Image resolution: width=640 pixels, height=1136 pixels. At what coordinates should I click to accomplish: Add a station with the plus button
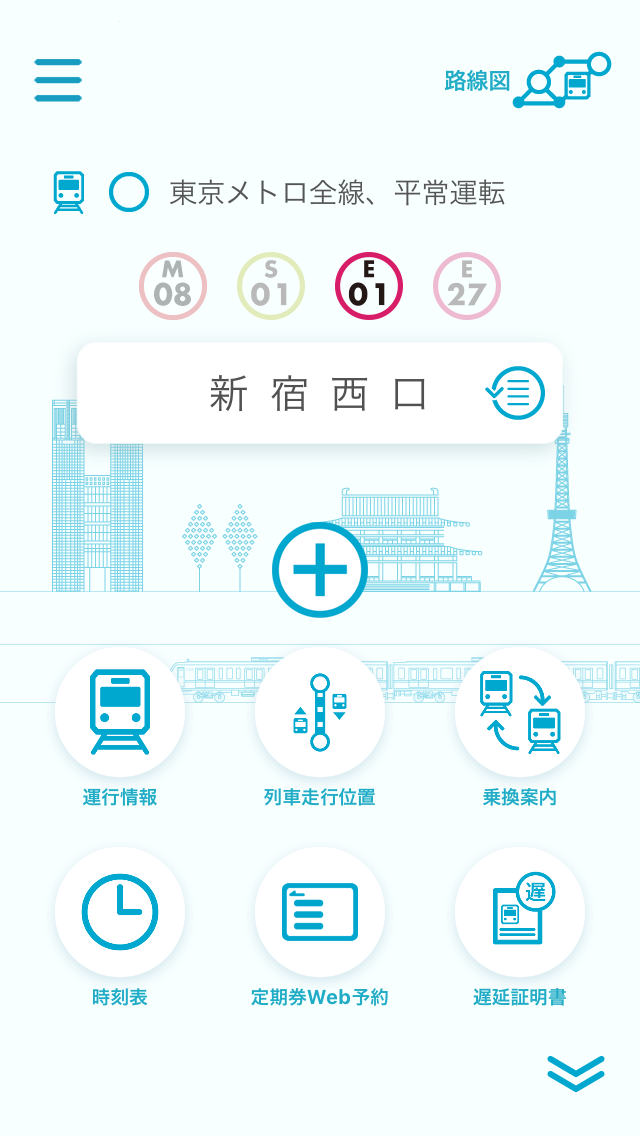(x=320, y=569)
